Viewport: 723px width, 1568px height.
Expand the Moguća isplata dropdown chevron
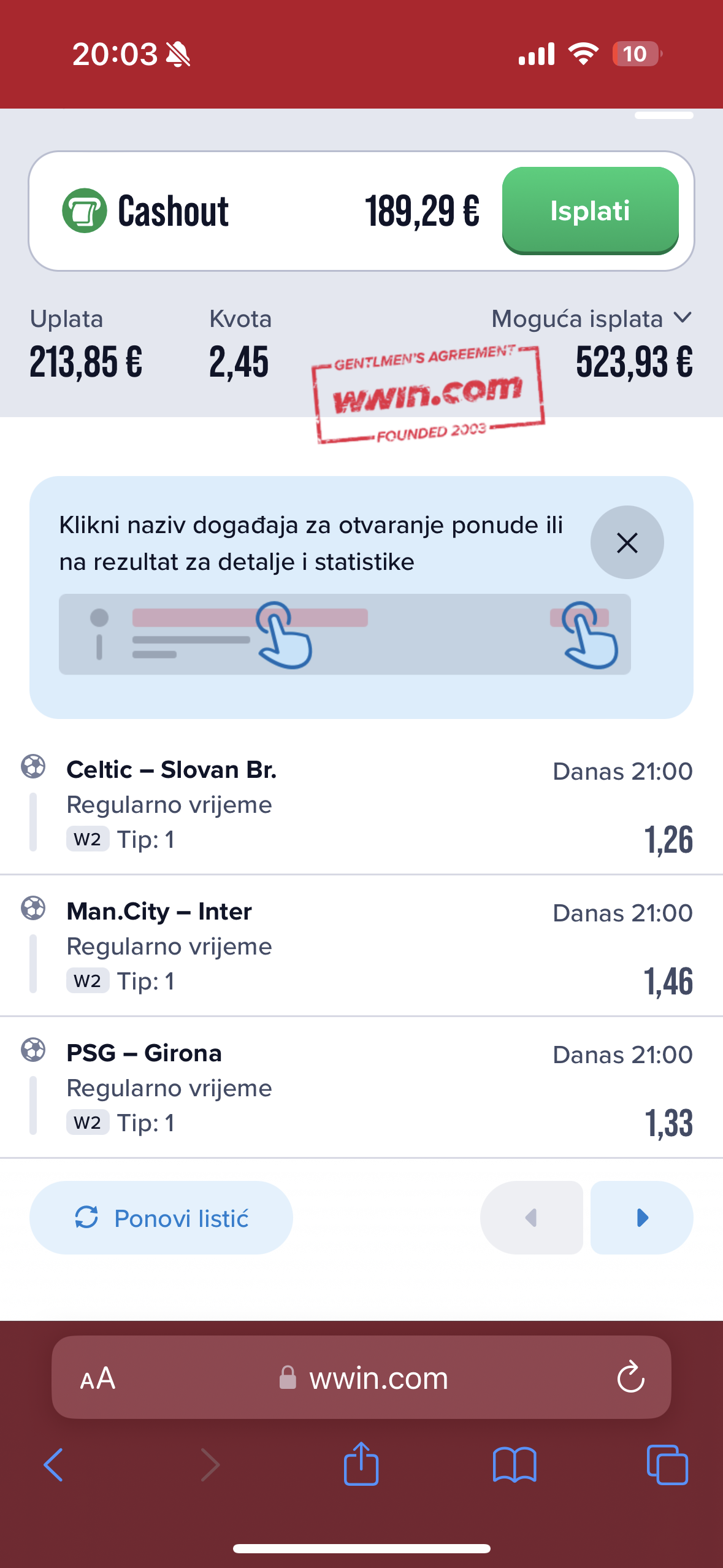(x=682, y=318)
